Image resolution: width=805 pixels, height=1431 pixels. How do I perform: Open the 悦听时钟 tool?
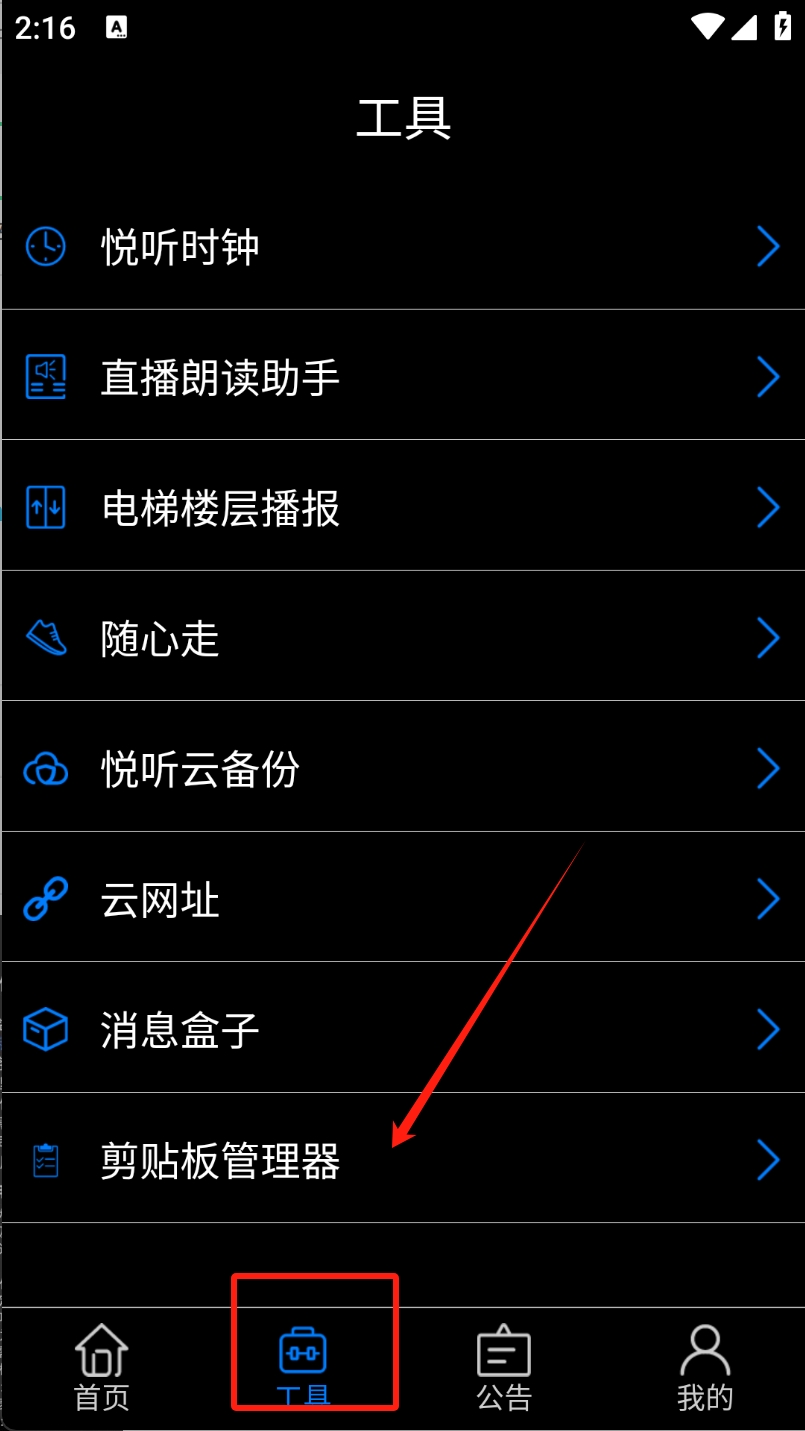point(400,246)
